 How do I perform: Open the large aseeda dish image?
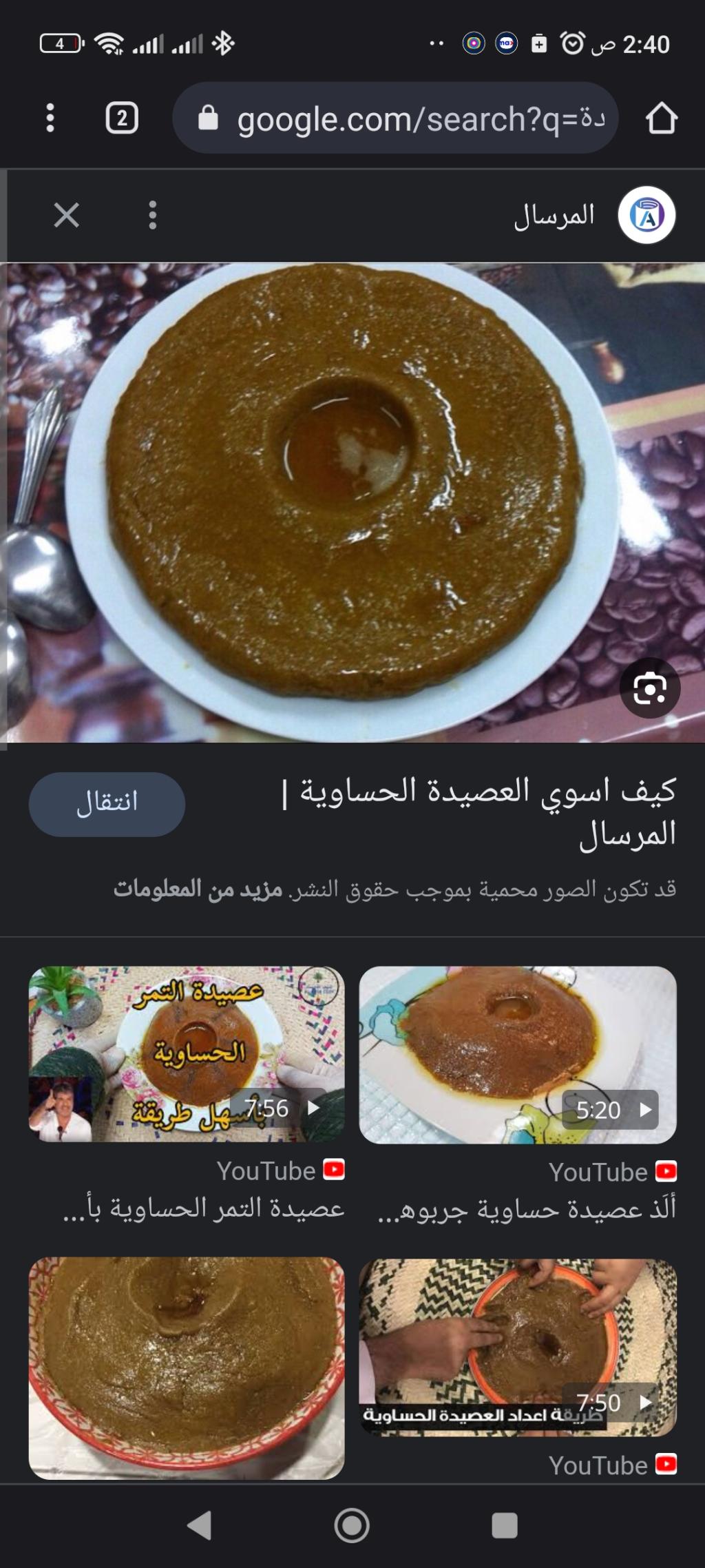click(344, 503)
